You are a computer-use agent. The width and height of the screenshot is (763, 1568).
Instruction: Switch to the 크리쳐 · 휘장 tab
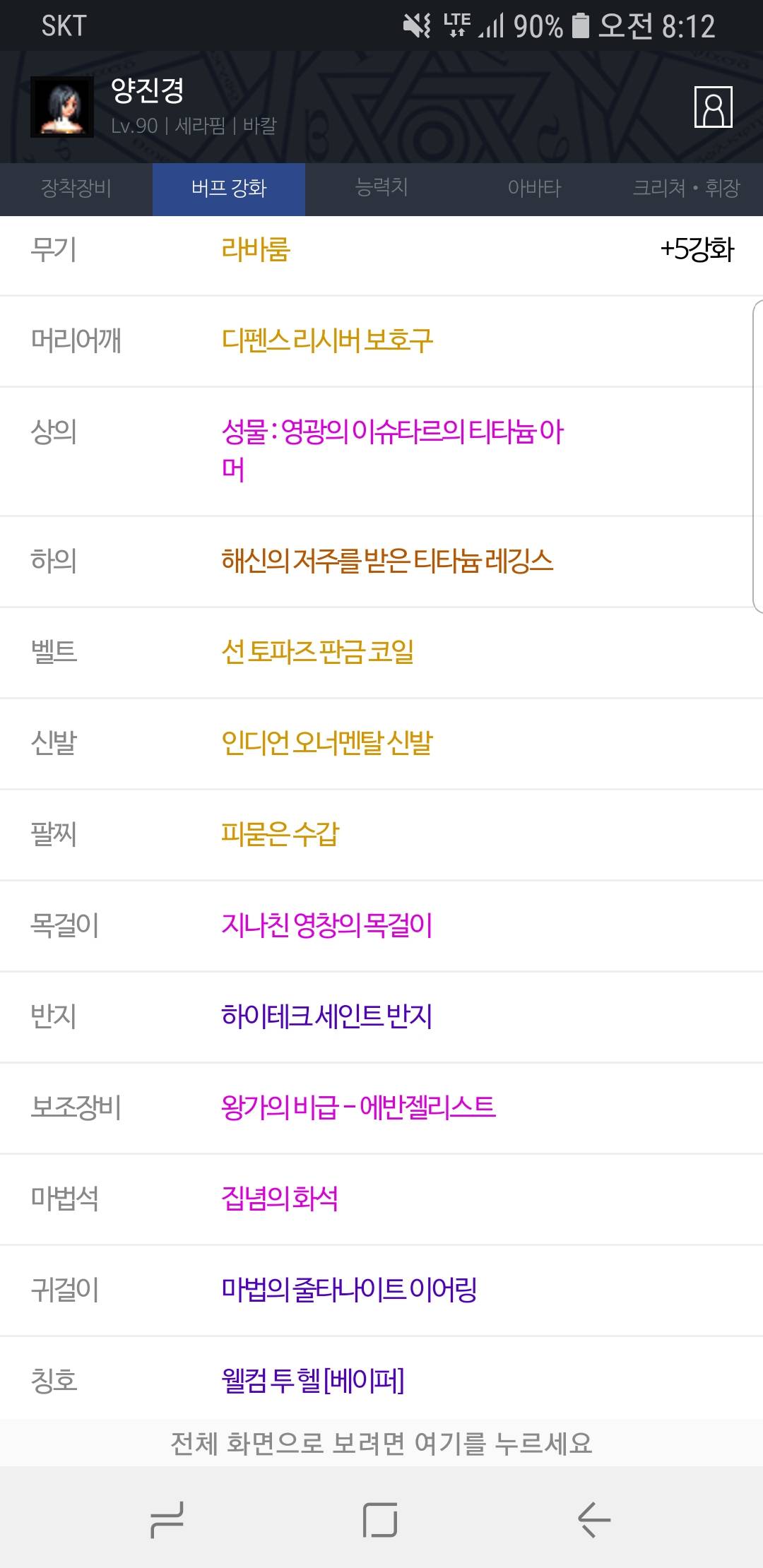(686, 189)
